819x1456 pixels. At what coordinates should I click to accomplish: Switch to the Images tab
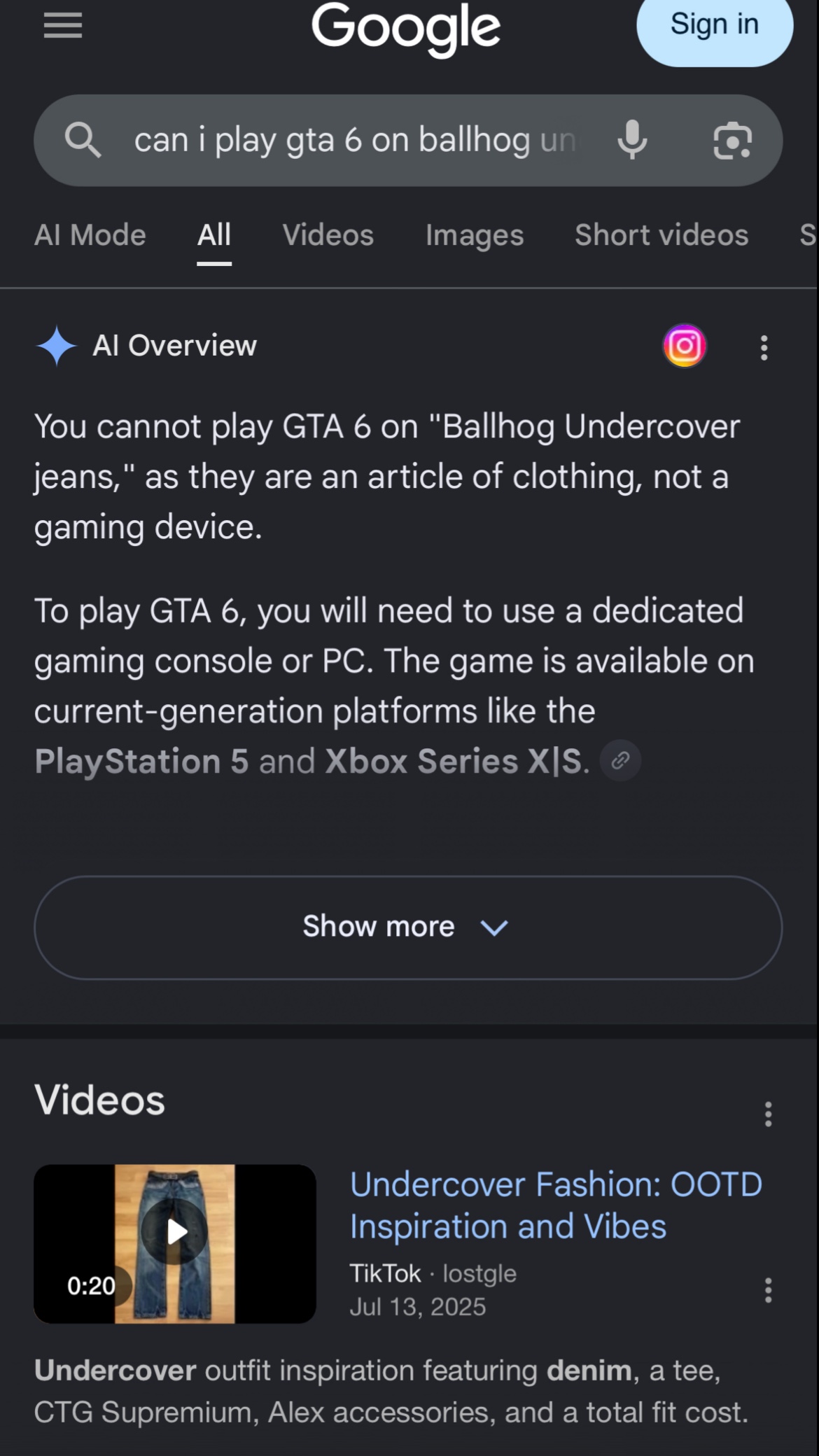coord(475,235)
